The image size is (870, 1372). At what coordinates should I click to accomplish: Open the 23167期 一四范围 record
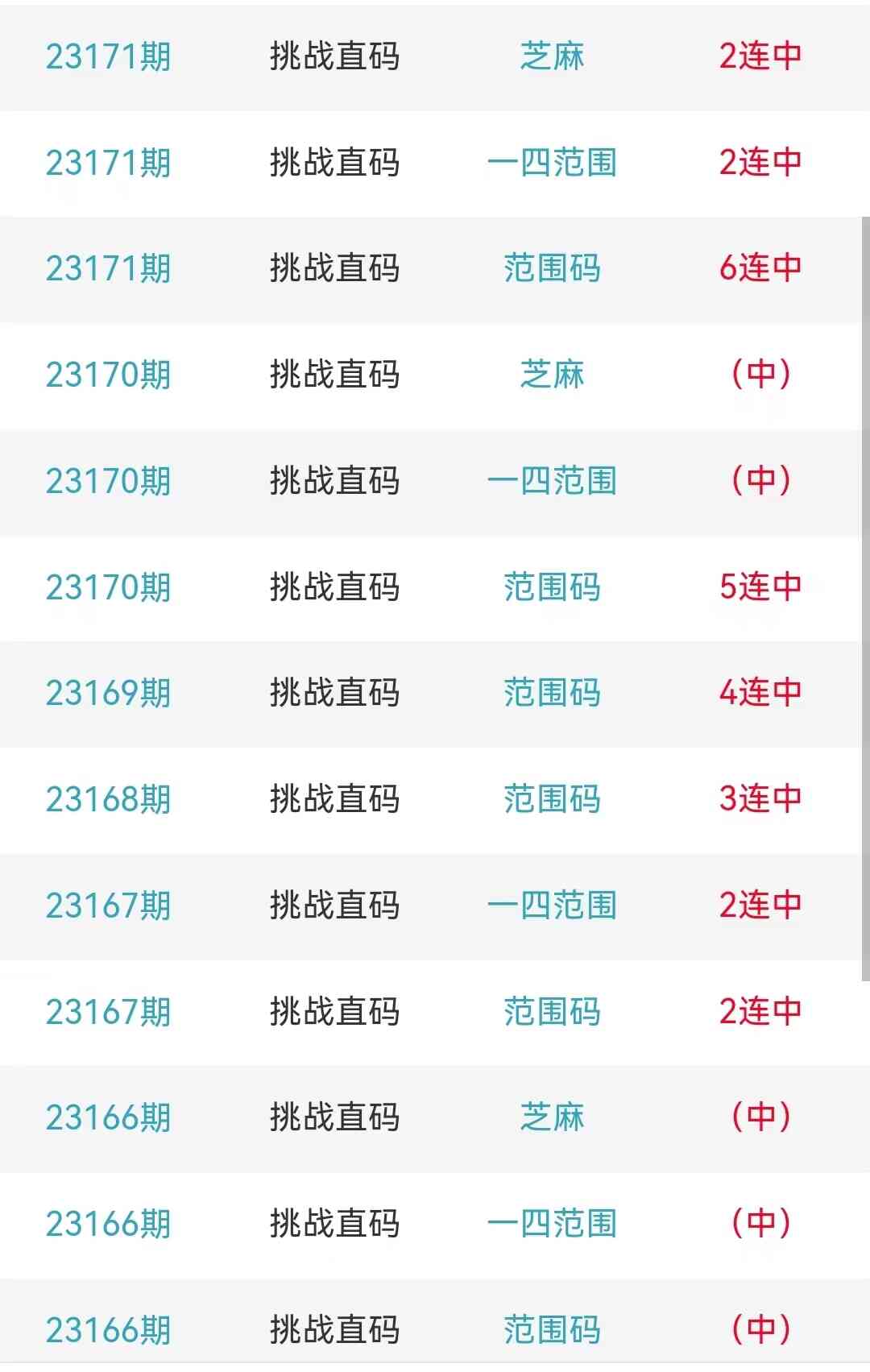point(552,906)
